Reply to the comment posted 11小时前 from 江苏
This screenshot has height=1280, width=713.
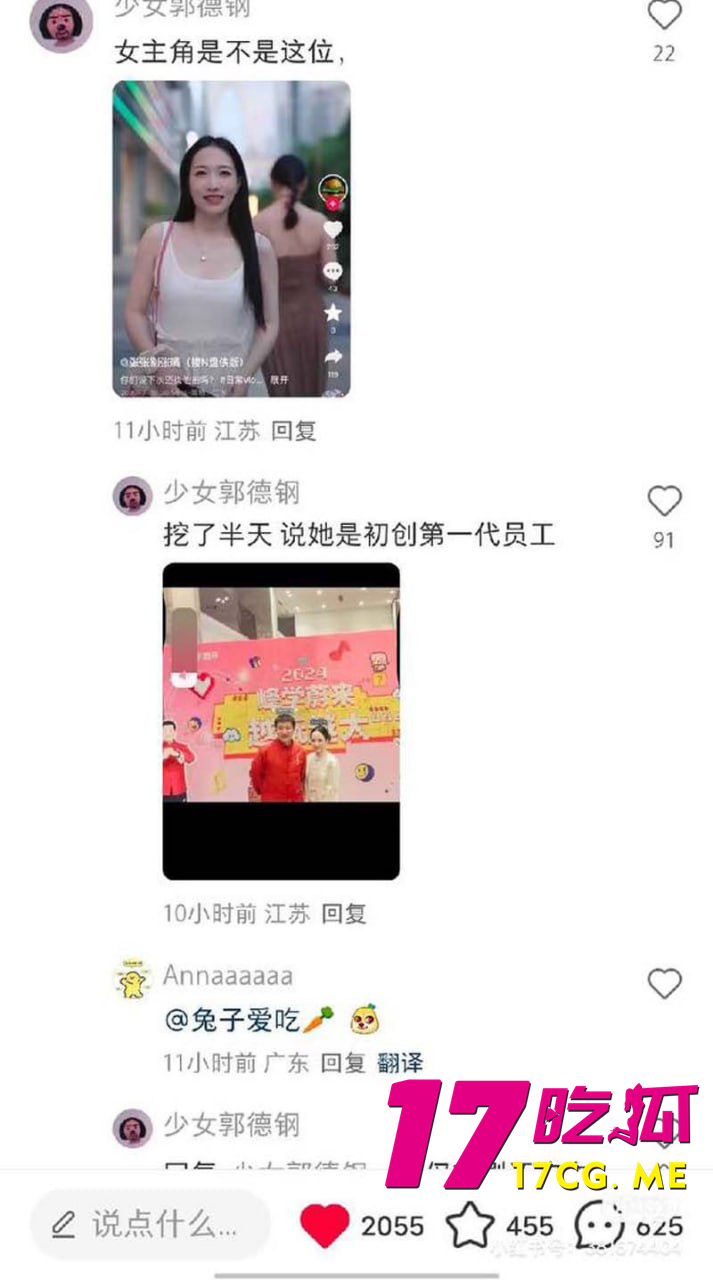pos(294,431)
